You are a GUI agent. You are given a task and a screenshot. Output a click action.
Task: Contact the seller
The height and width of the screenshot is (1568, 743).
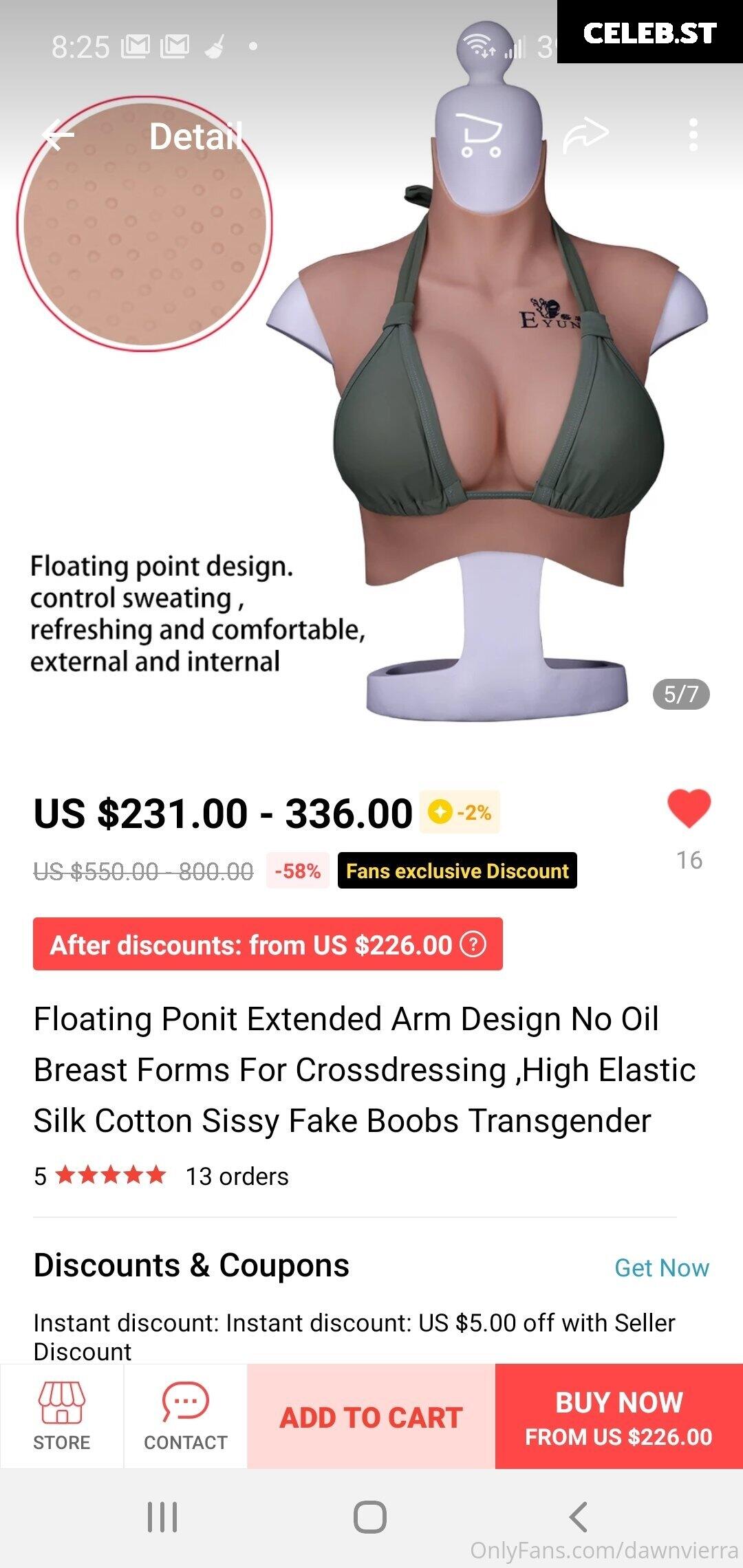coord(185,1416)
